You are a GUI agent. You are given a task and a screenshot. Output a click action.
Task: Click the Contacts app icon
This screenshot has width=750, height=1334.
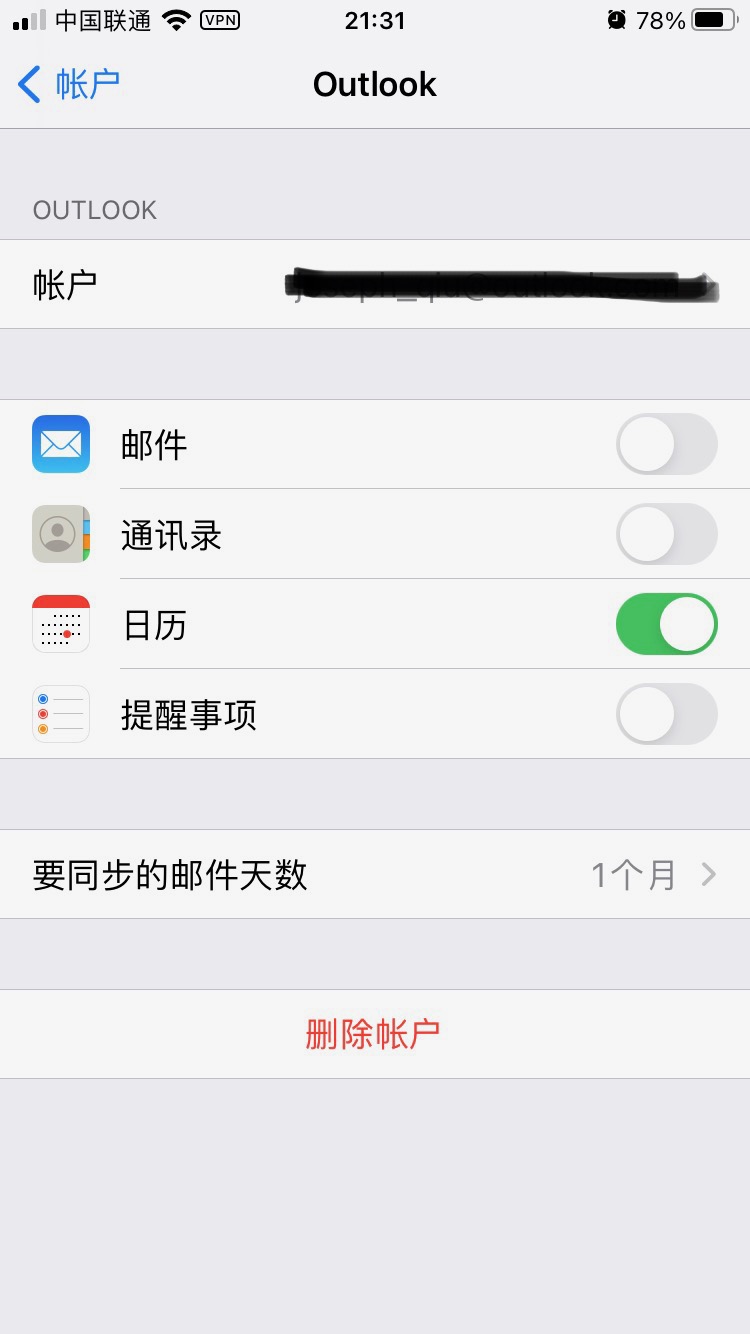[60, 534]
